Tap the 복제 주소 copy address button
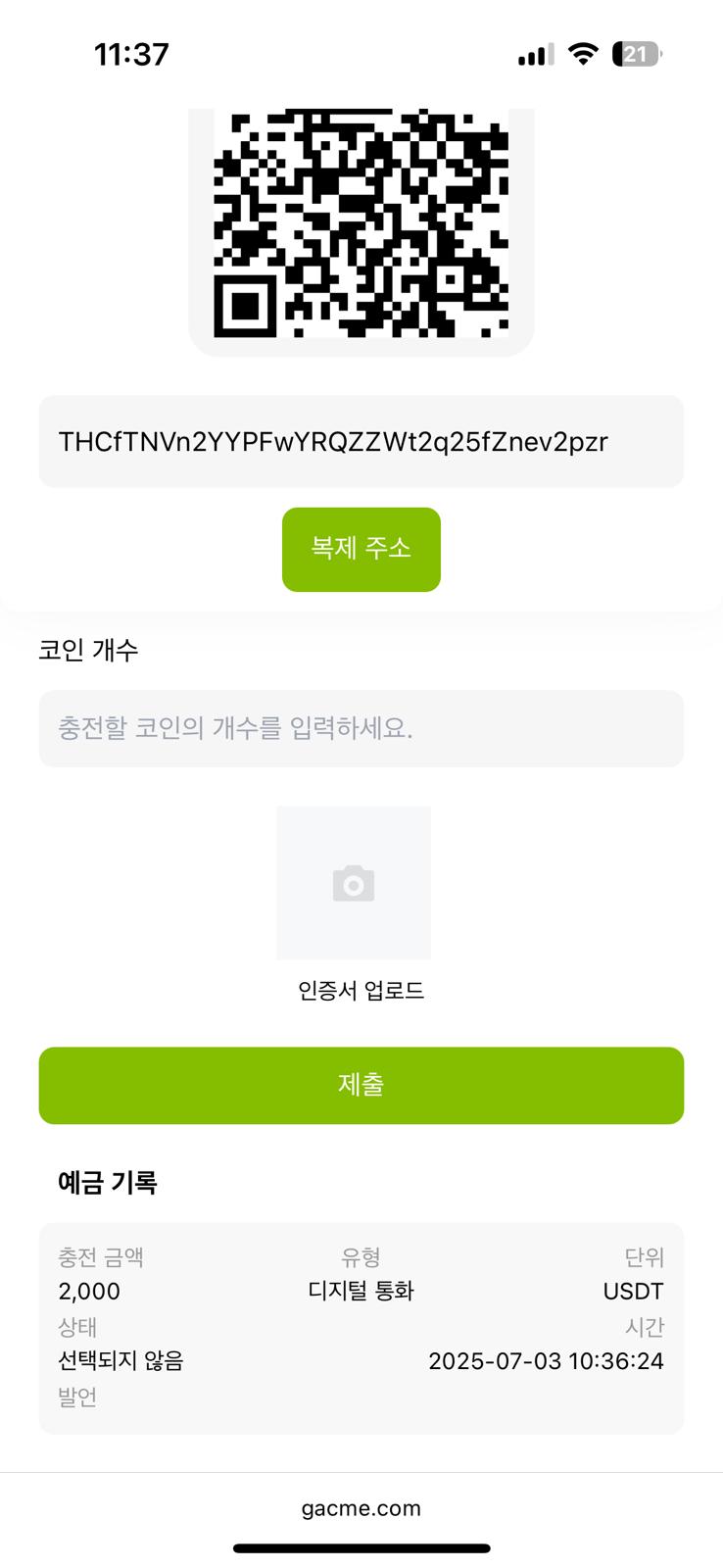 [361, 549]
